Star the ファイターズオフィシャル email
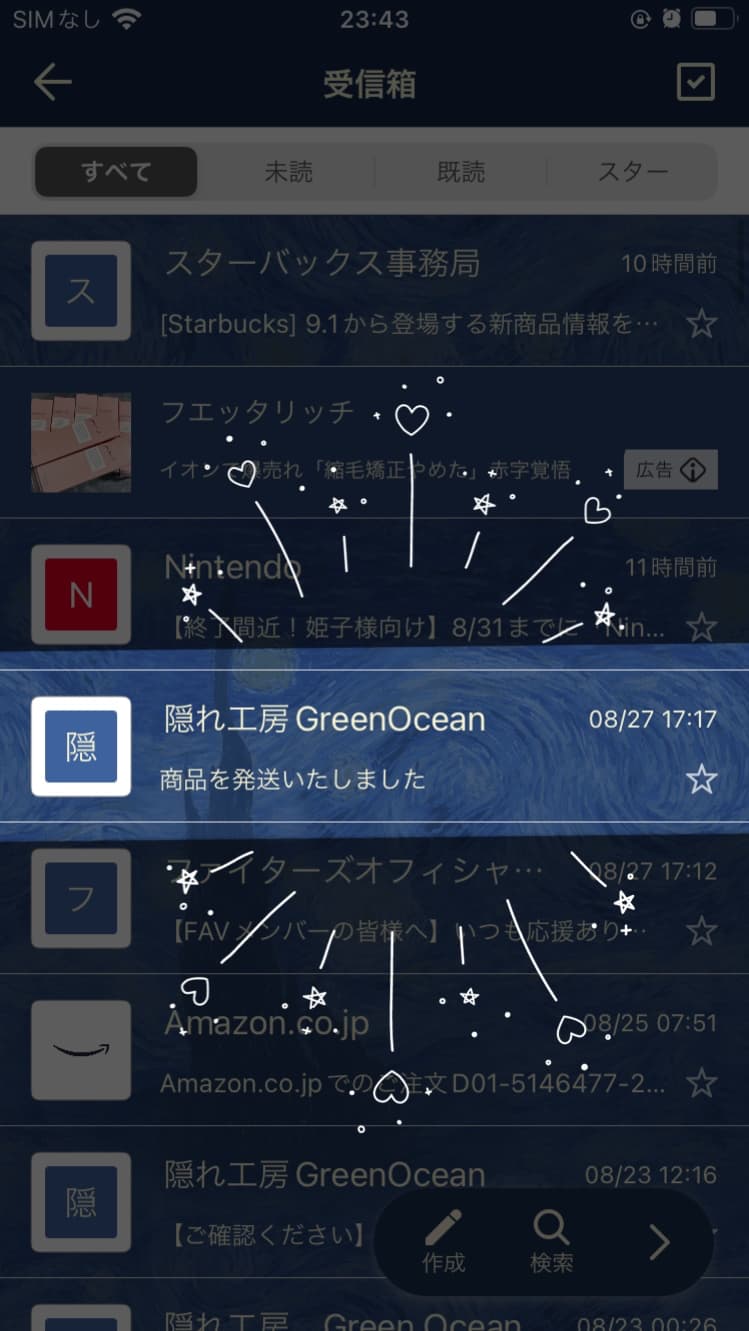 (x=702, y=931)
